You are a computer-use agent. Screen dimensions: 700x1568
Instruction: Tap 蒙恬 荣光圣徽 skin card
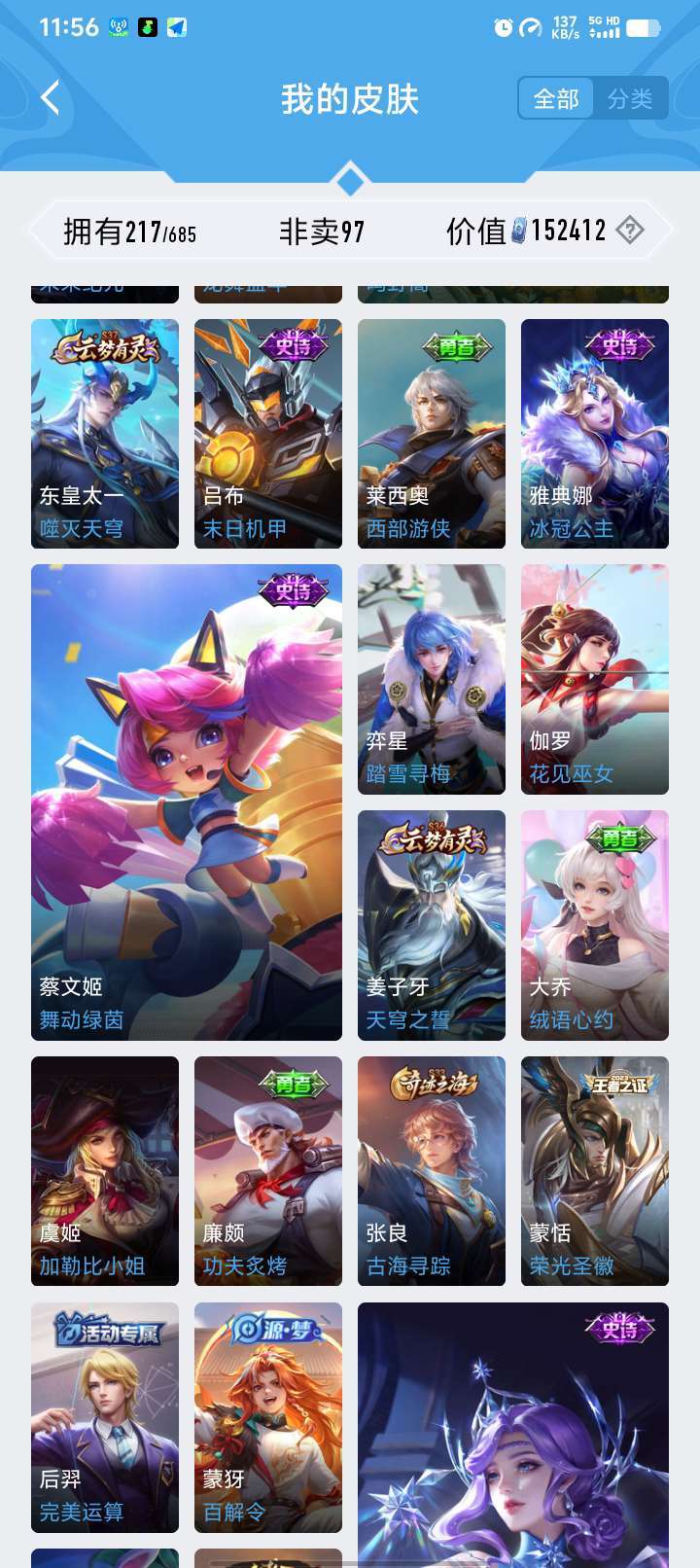[x=595, y=1171]
